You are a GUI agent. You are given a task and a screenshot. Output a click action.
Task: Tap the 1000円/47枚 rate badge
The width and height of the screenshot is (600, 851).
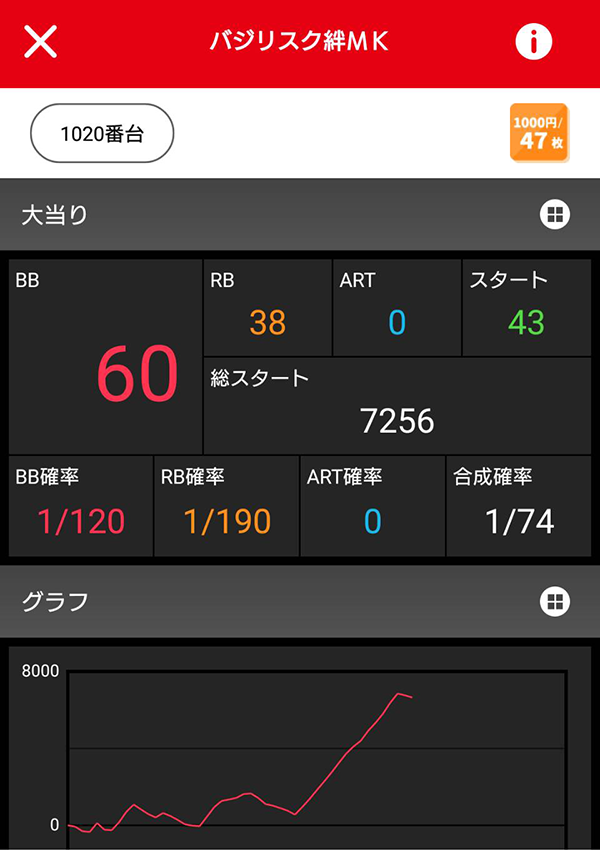pyautogui.click(x=539, y=133)
